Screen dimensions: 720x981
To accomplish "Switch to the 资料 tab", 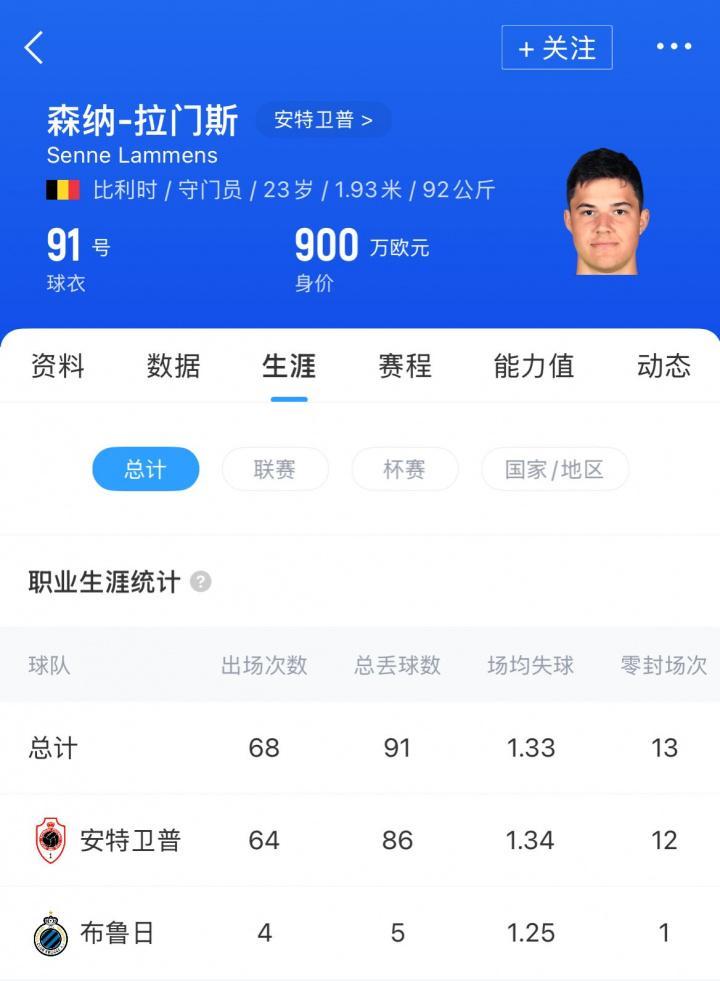I will coord(57,366).
